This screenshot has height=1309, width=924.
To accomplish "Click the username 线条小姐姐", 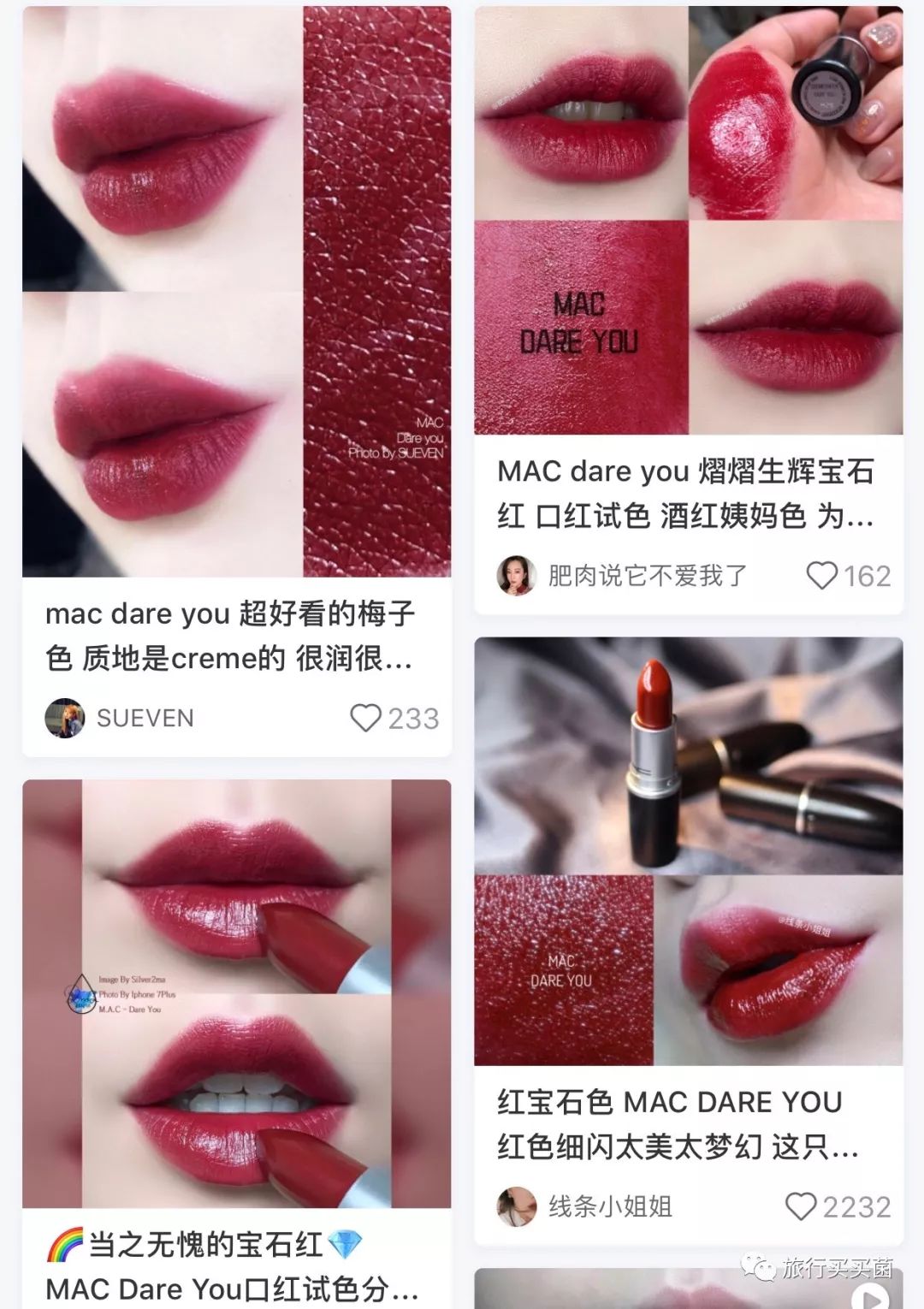I will (x=611, y=1206).
